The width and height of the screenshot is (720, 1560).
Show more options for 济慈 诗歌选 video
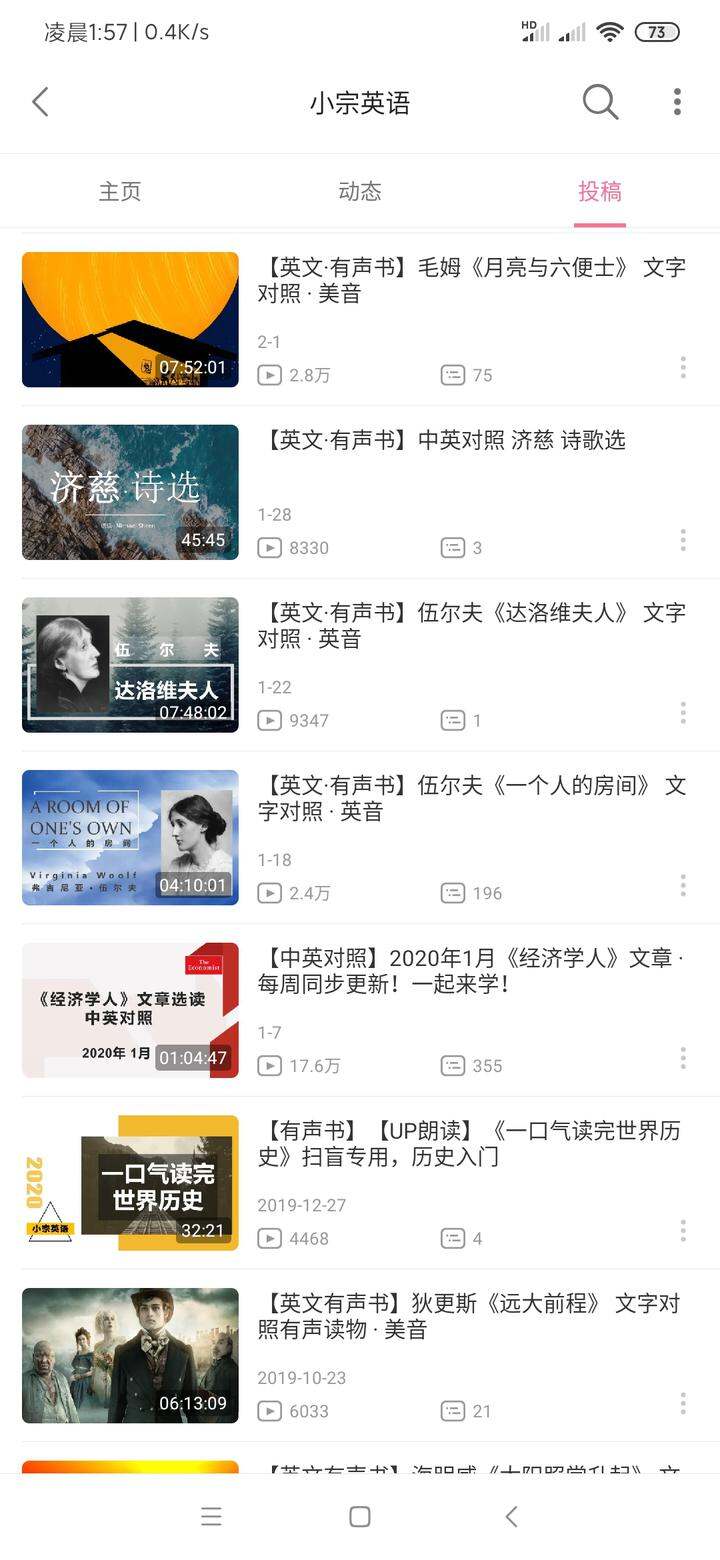click(683, 540)
